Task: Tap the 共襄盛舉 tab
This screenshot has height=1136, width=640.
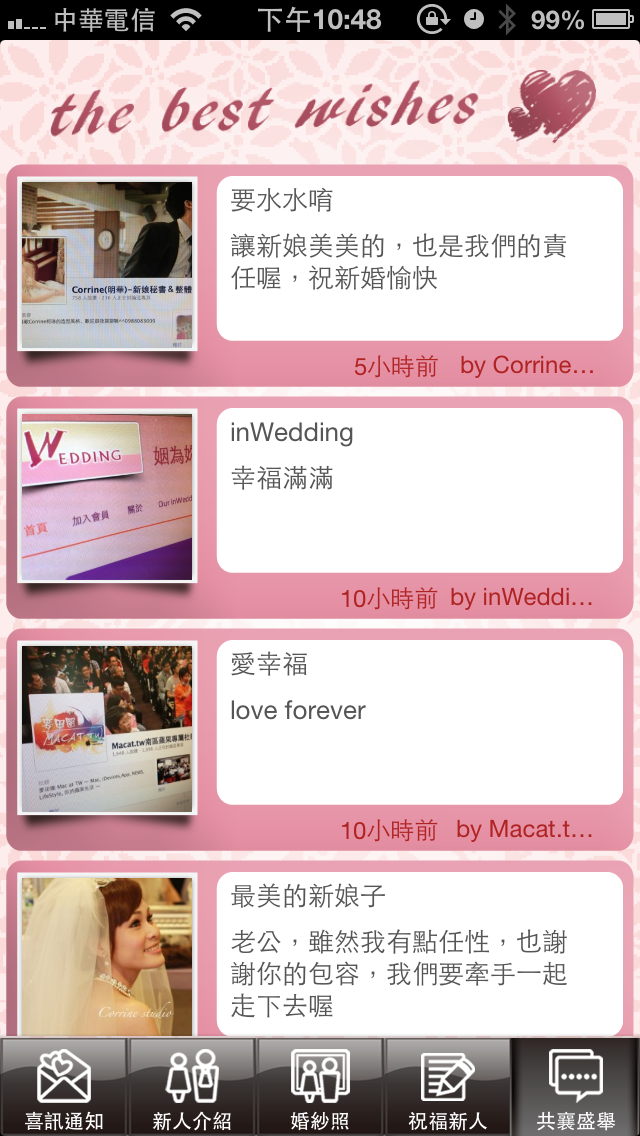Action: click(576, 1087)
